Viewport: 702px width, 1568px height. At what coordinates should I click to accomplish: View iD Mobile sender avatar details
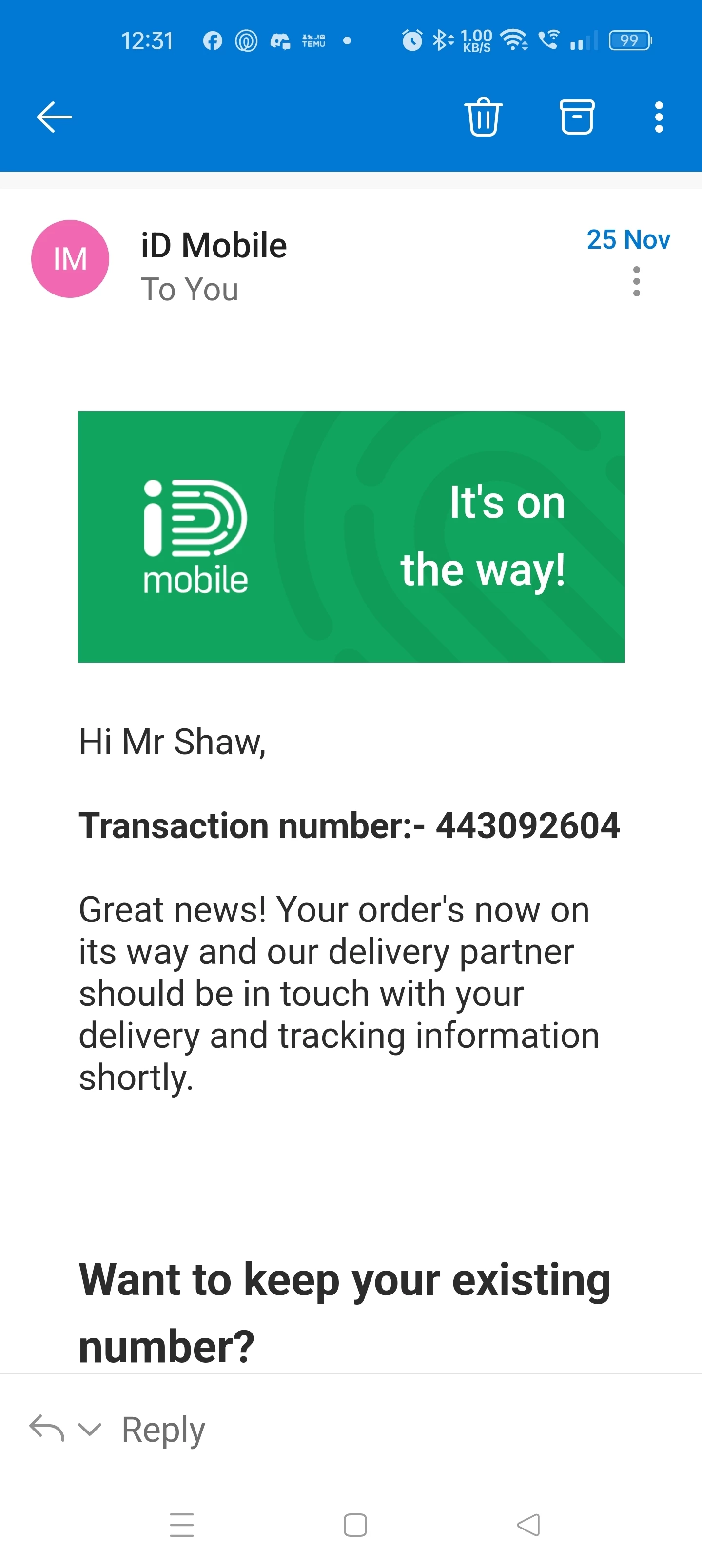coord(70,259)
